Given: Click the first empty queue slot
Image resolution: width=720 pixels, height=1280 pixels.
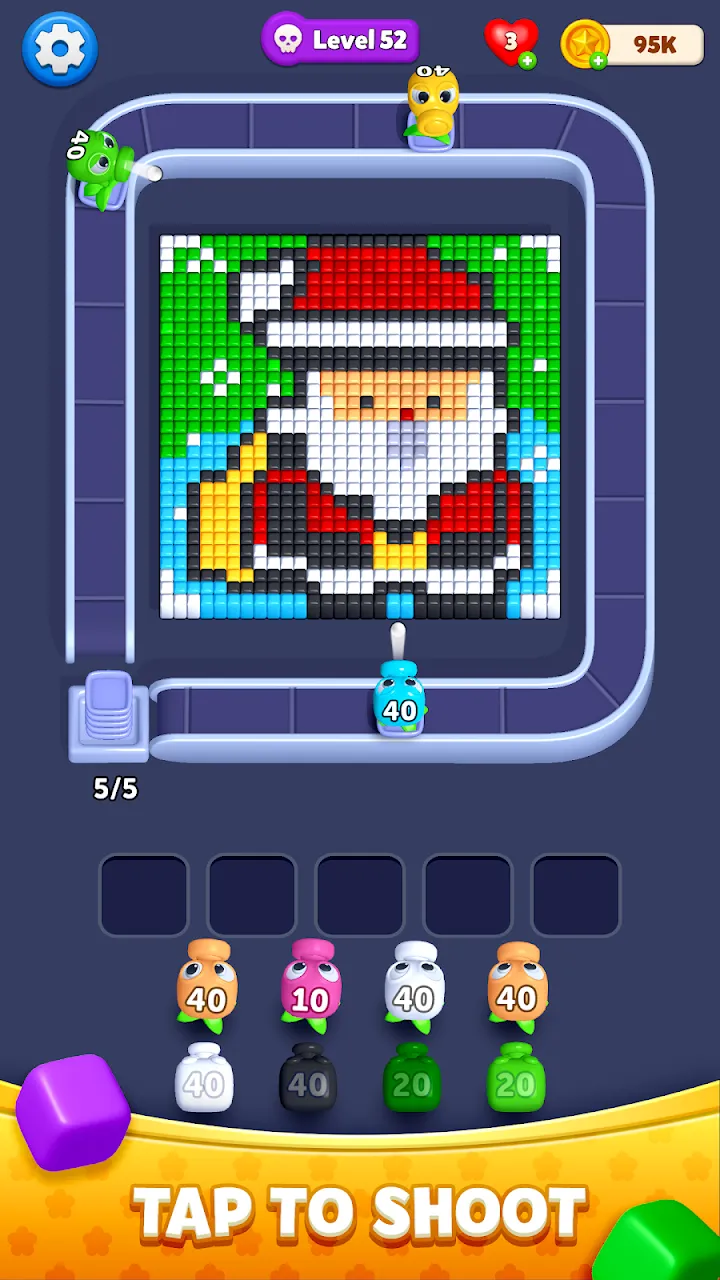Looking at the screenshot, I should point(144,893).
